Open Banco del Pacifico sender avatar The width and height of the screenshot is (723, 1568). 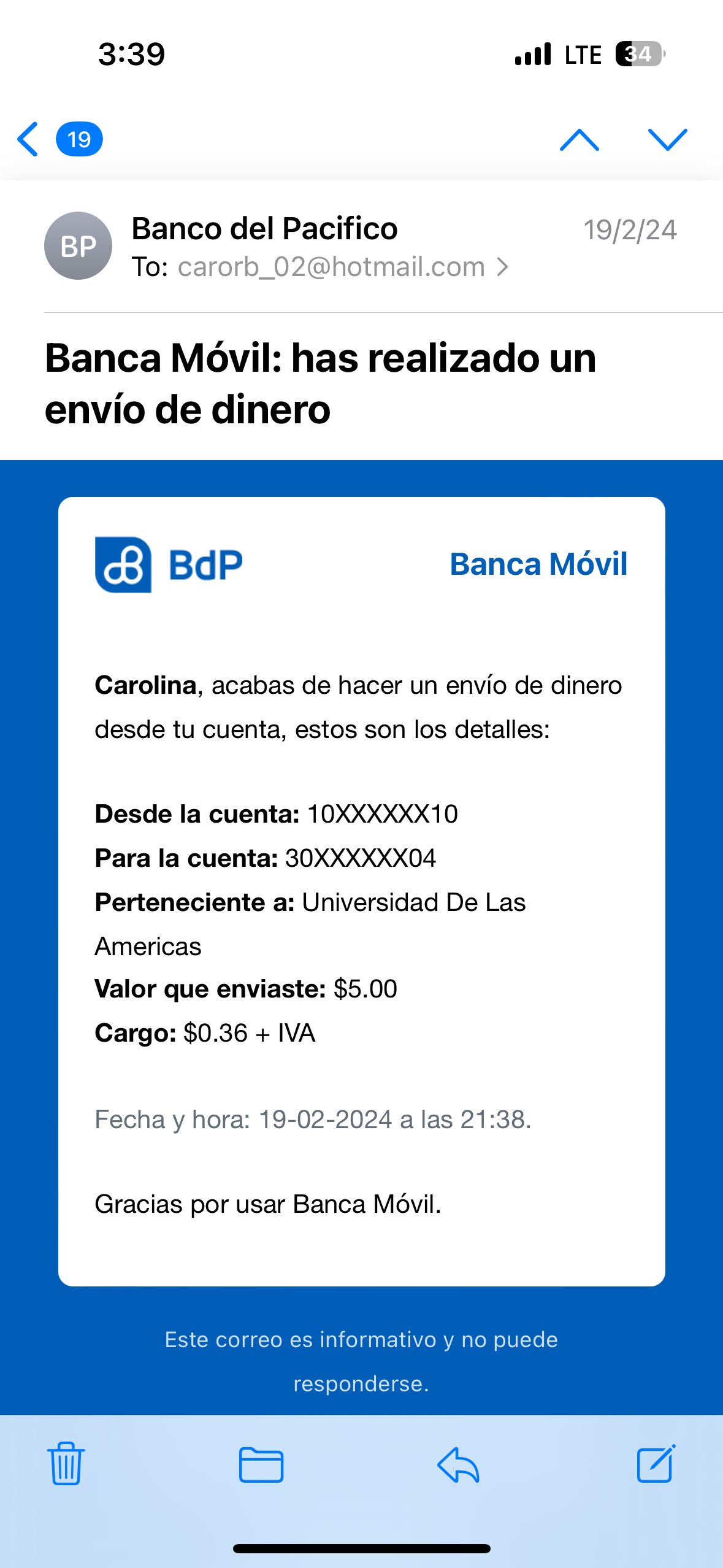tap(78, 246)
